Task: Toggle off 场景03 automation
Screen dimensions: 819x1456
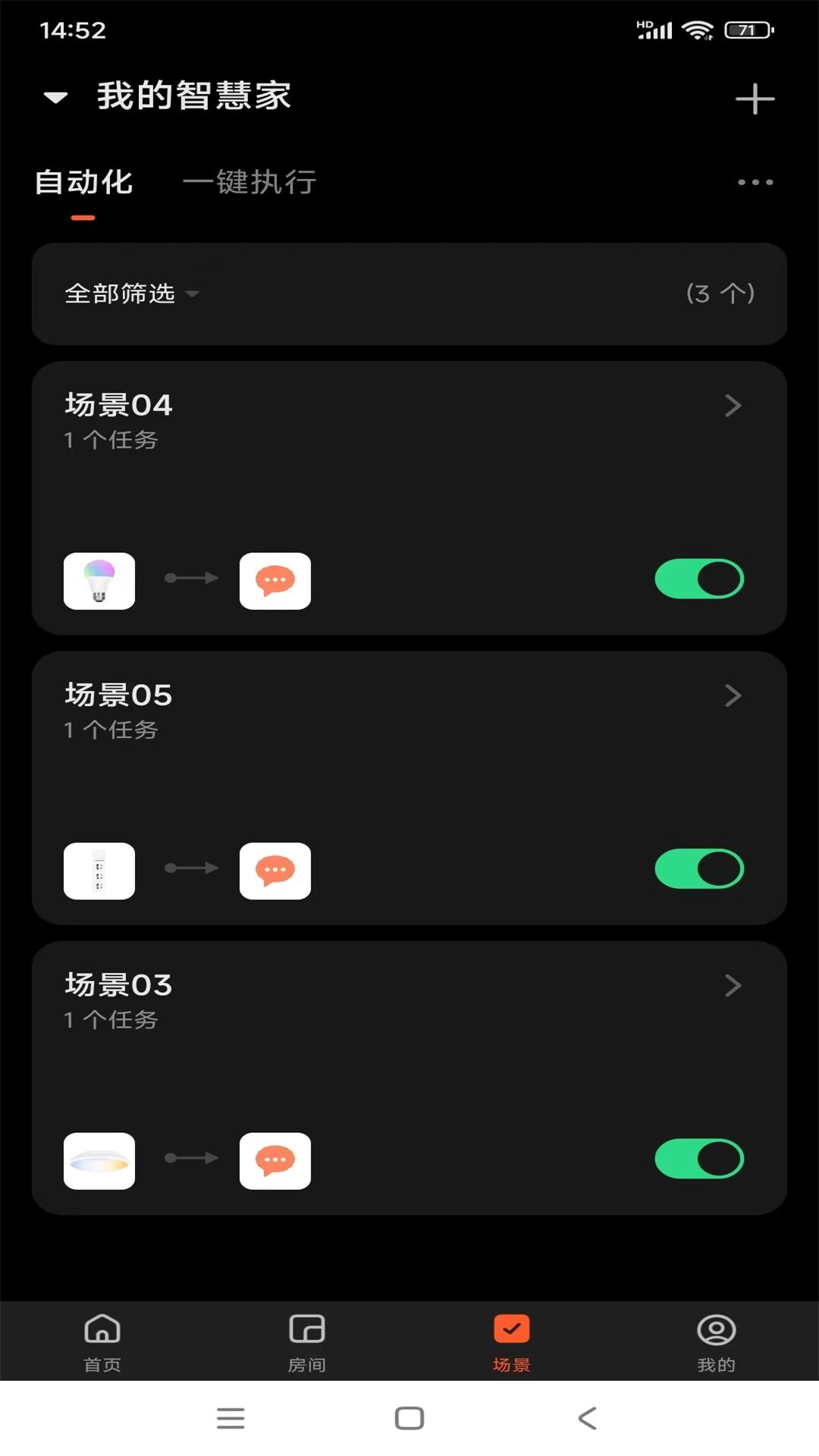Action: 699,1159
